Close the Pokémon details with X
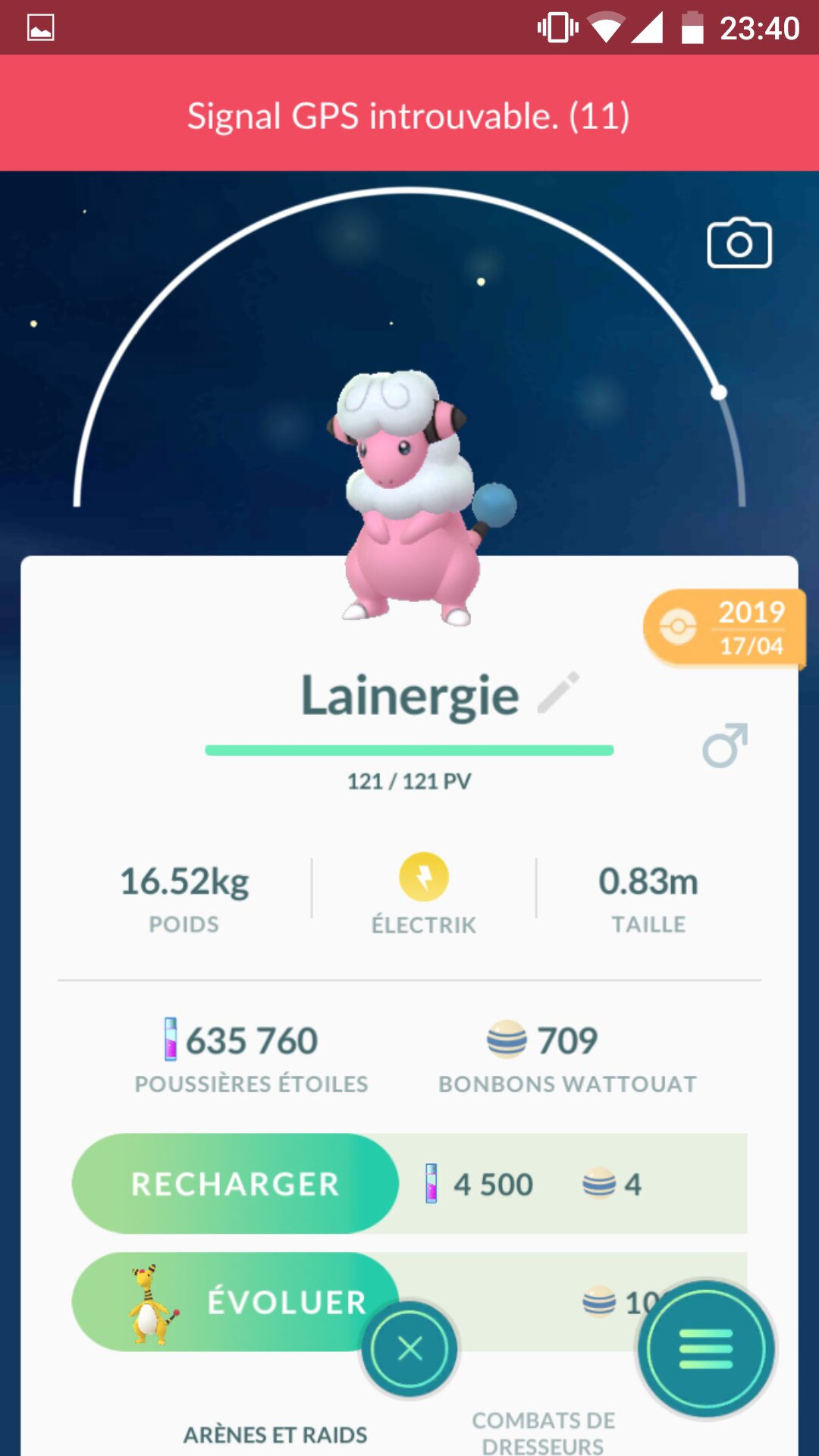This screenshot has width=819, height=1456. pos(409,1349)
